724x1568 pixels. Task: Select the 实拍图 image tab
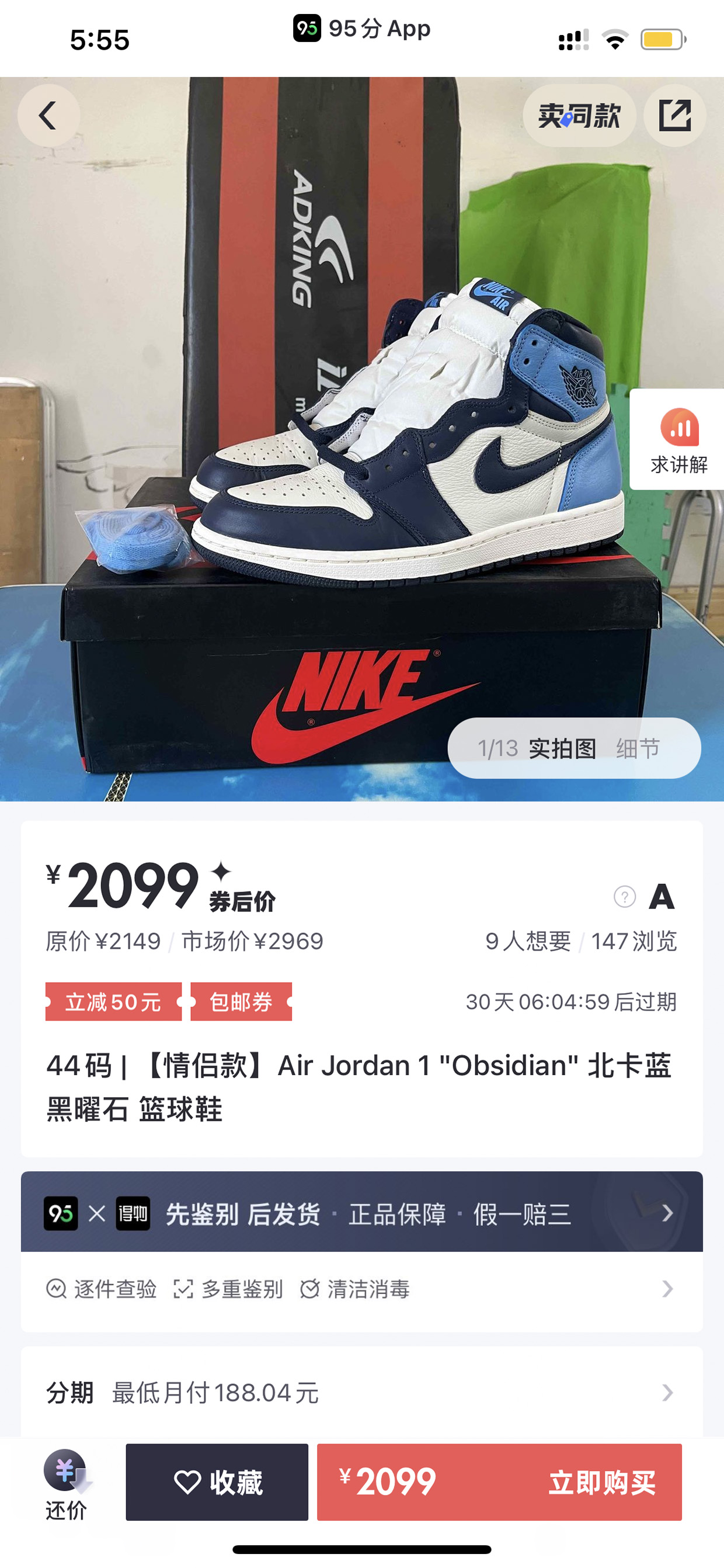pos(562,748)
